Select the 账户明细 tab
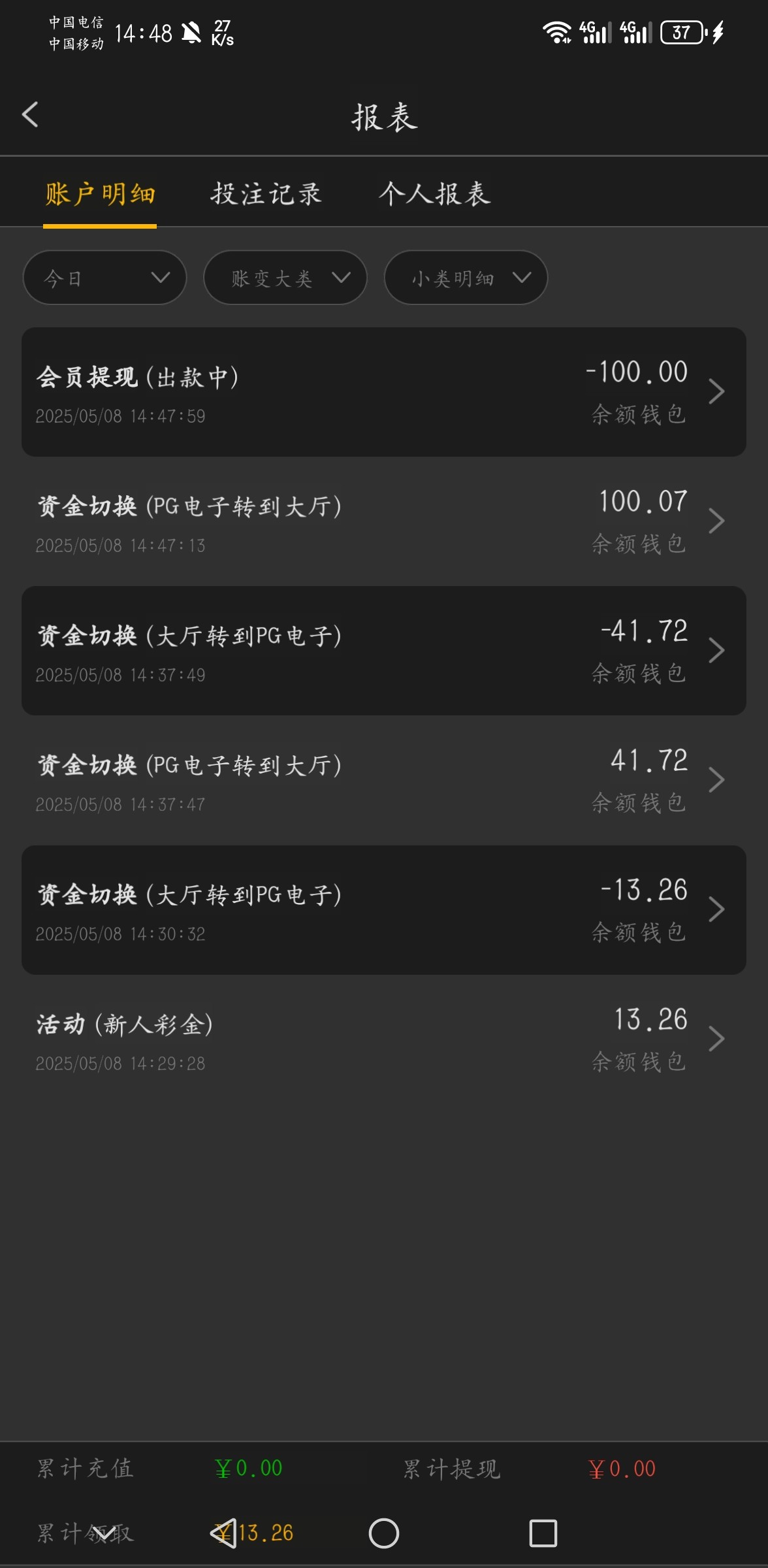 click(x=100, y=194)
